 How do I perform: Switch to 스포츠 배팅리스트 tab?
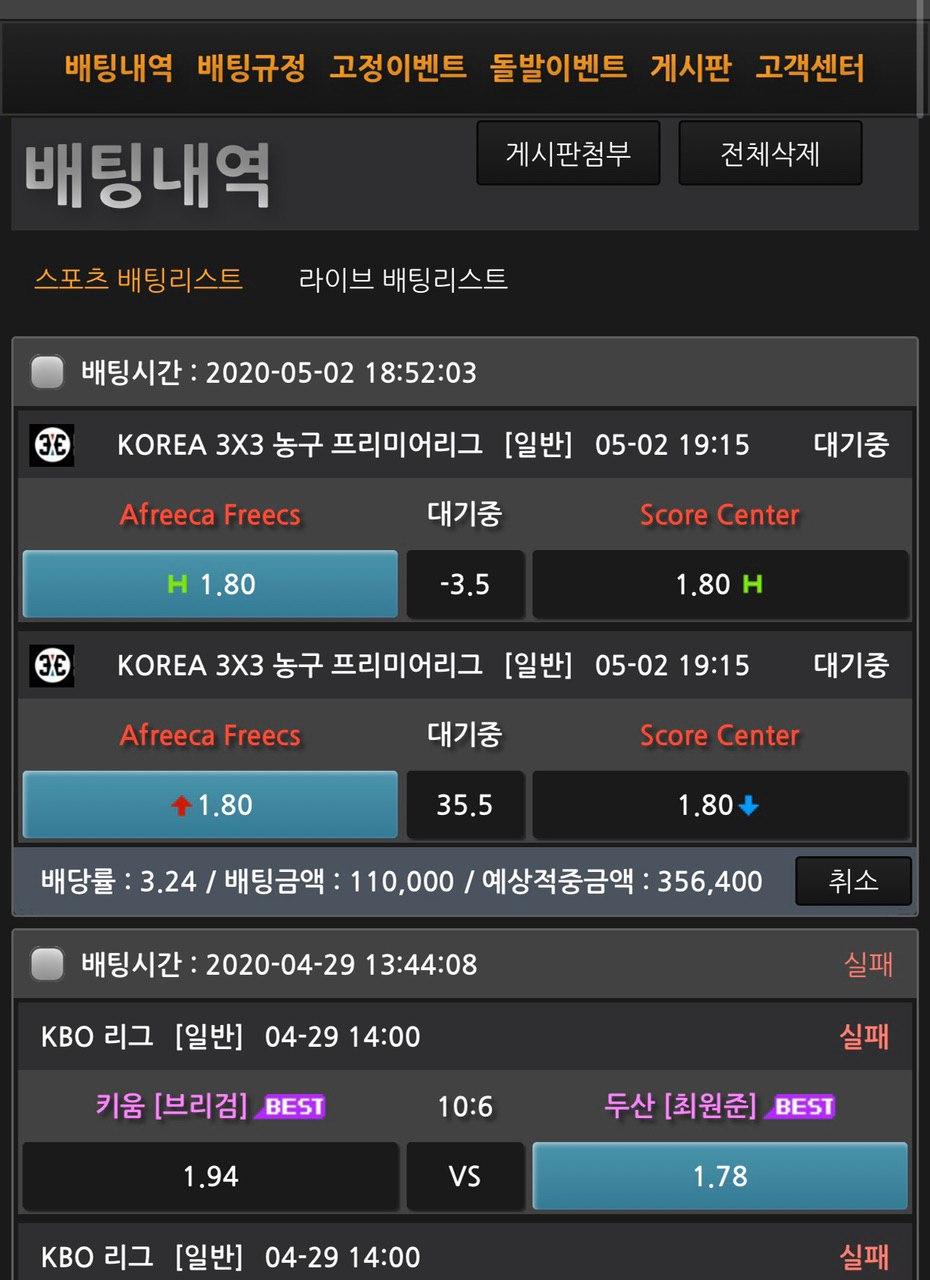click(138, 279)
